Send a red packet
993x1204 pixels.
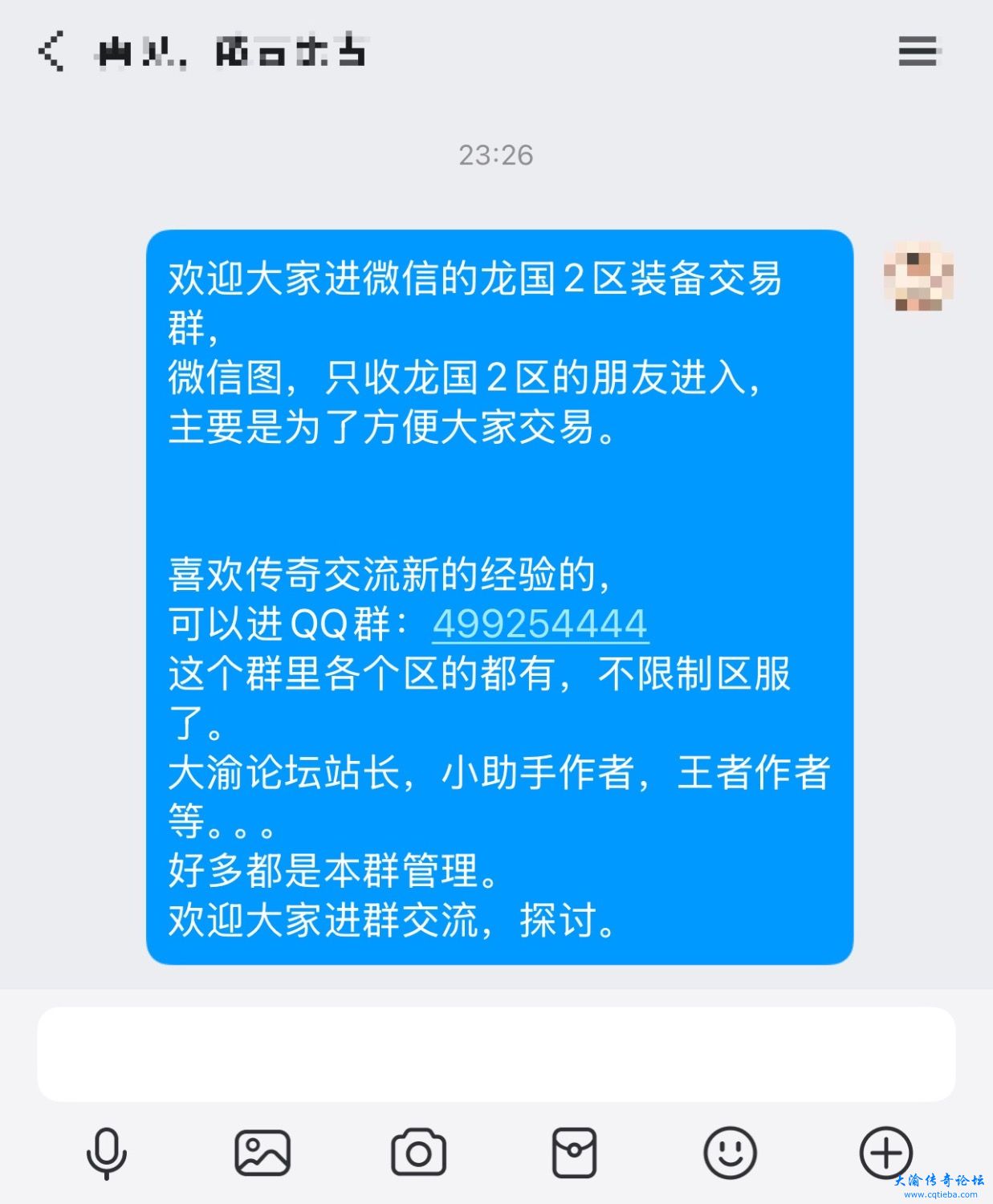point(574,1153)
